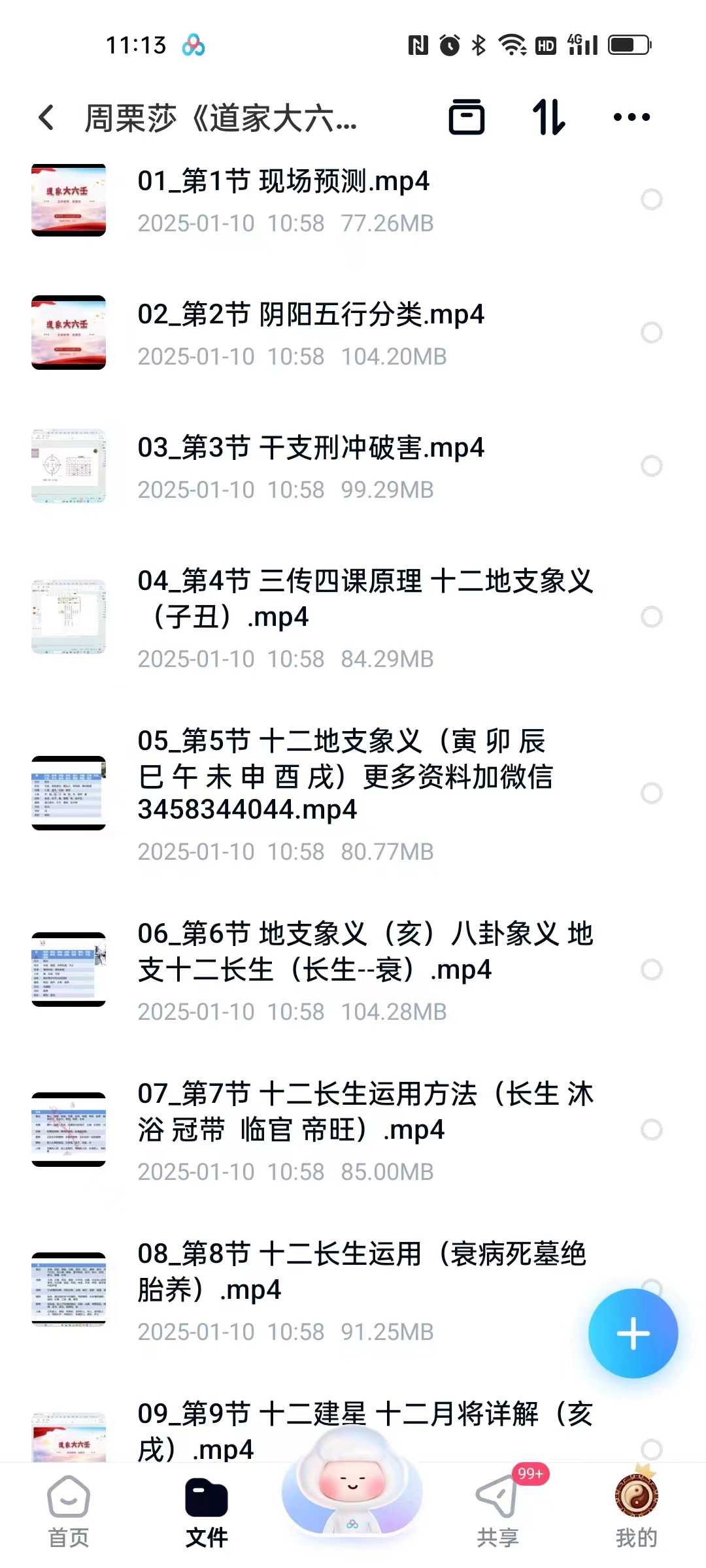This screenshot has height=1568, width=706.
Task: Select the circle next to 01_第1节 现场预测.mp4
Action: click(x=651, y=200)
